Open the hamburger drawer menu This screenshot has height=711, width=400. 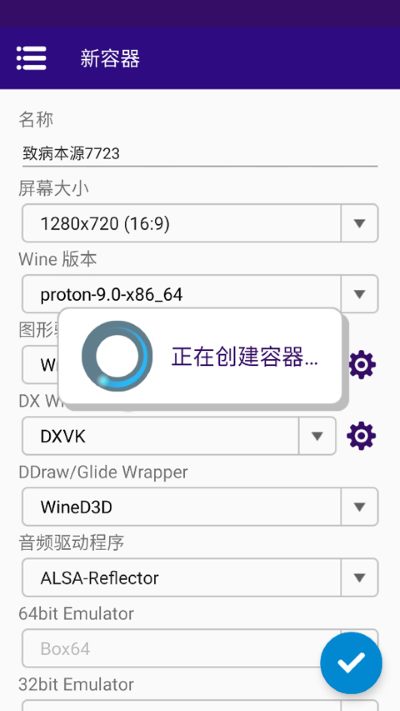tap(31, 58)
